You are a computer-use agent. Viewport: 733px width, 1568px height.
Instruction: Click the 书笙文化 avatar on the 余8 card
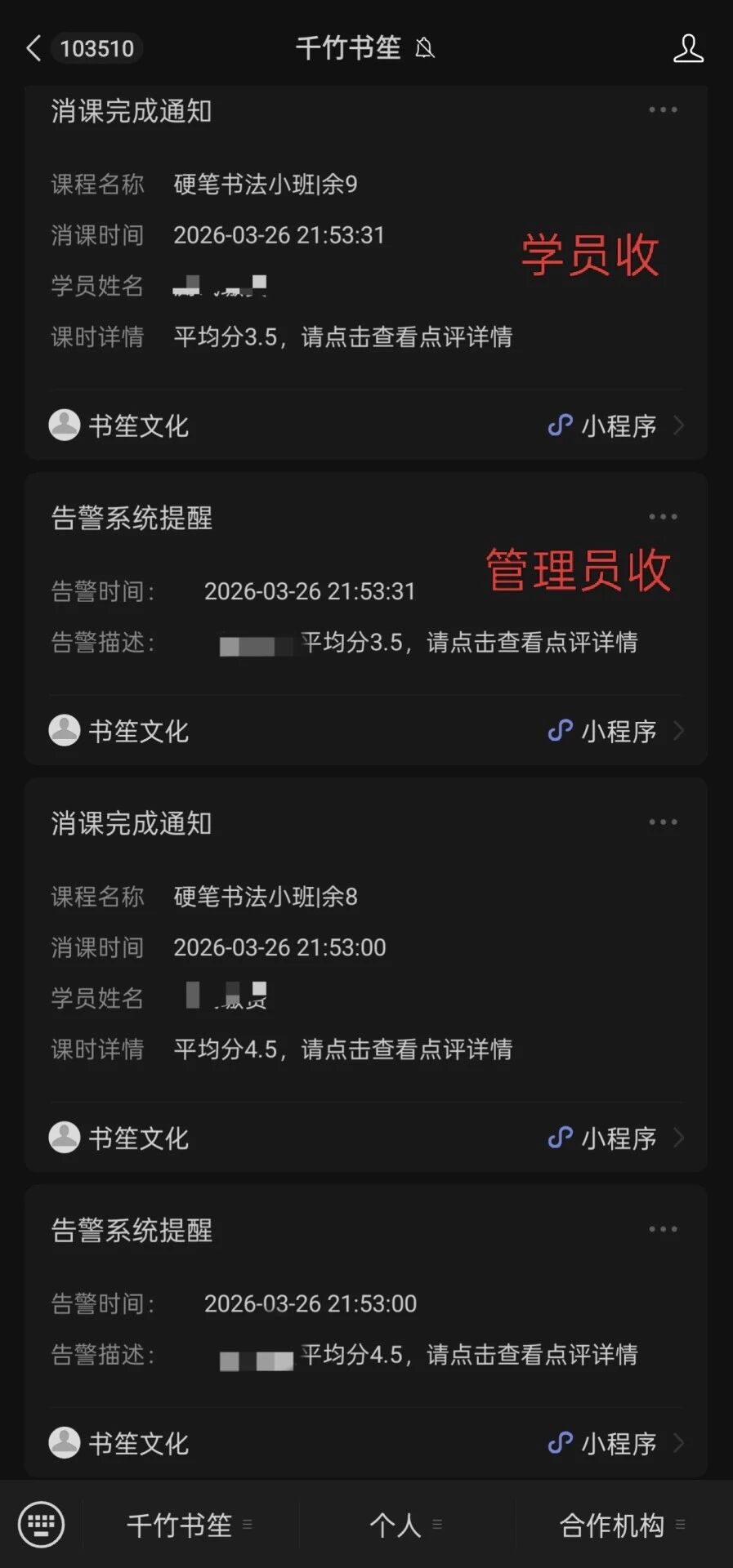tap(64, 1137)
